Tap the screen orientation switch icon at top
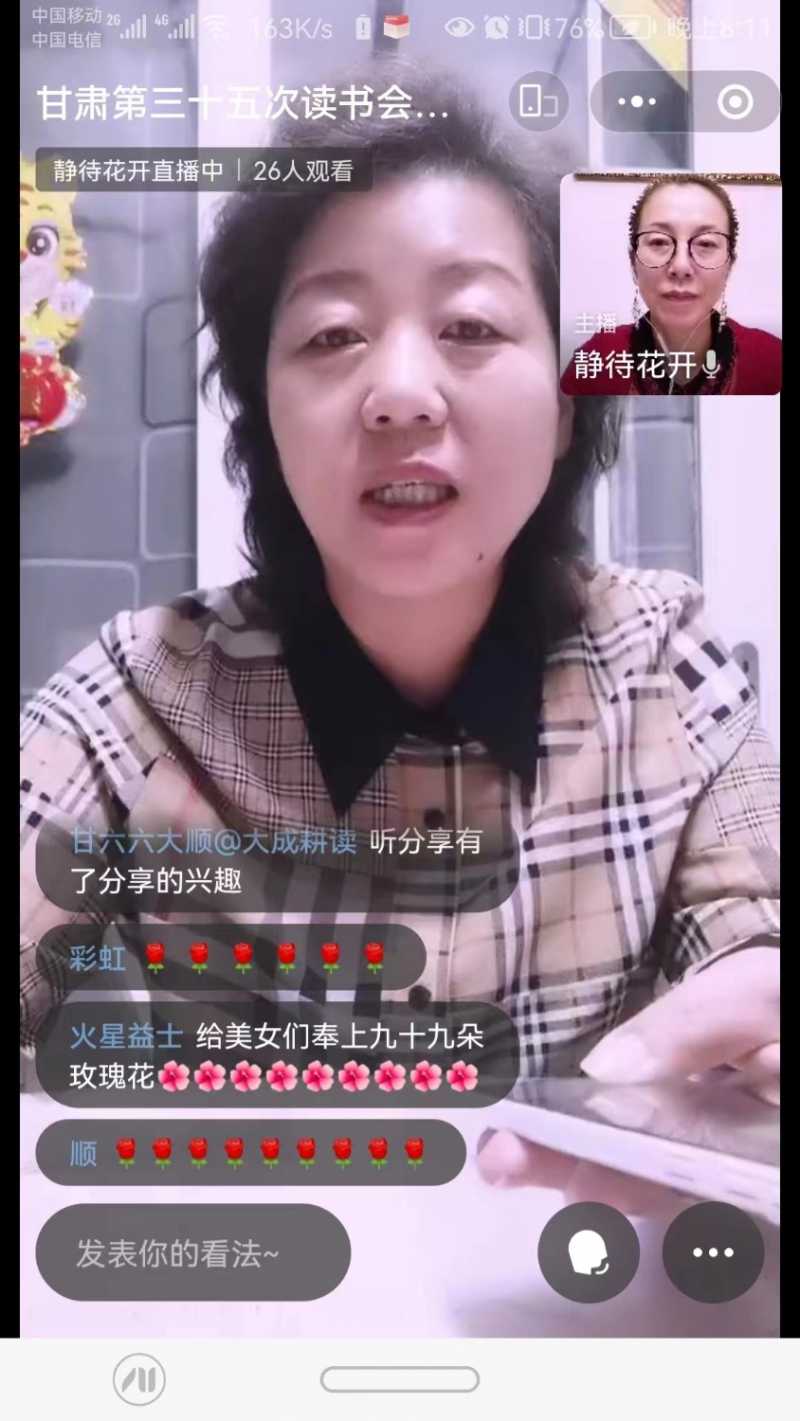This screenshot has height=1421, width=800. coord(538,101)
